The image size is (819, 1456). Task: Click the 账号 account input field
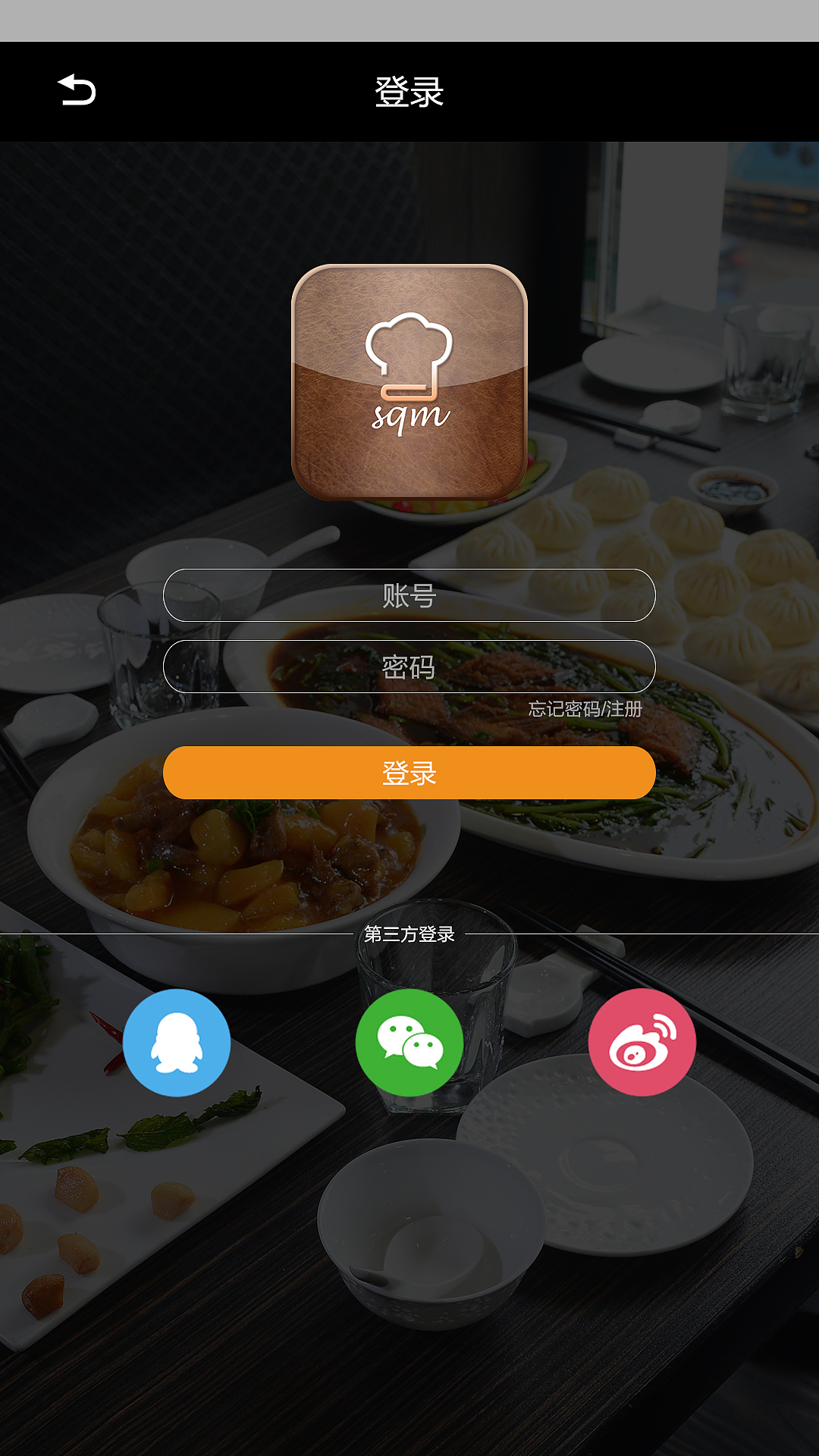[x=409, y=596]
